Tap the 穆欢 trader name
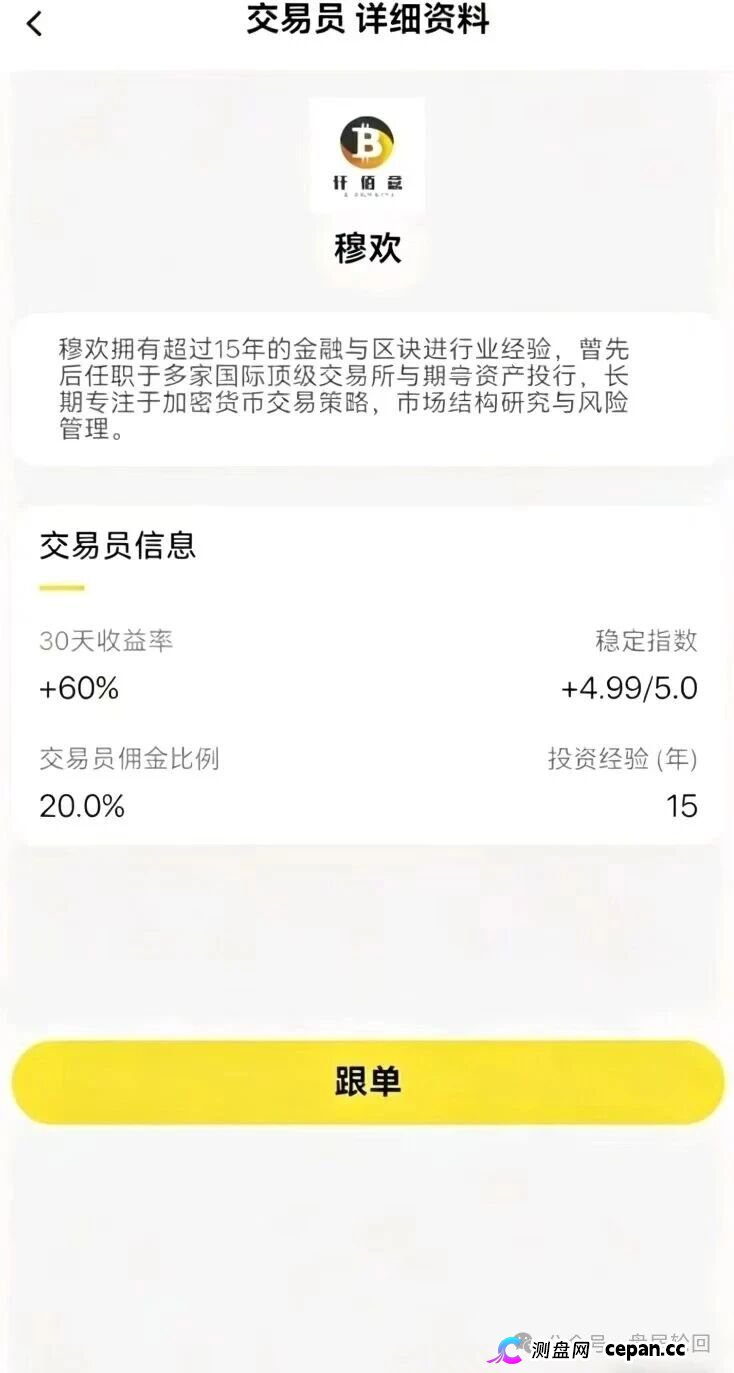 point(367,249)
